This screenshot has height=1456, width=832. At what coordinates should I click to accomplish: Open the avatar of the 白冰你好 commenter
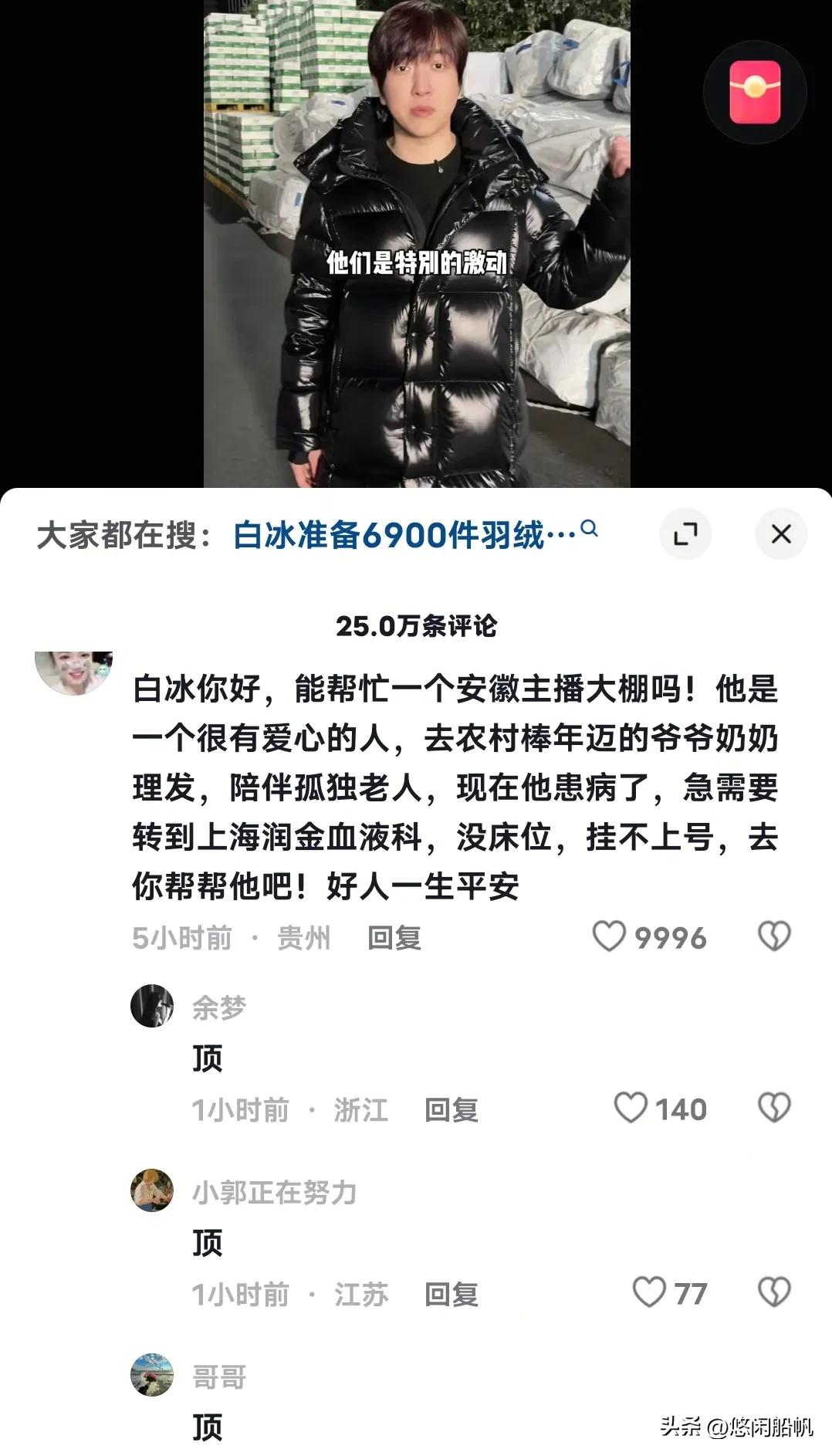pyautogui.click(x=74, y=672)
